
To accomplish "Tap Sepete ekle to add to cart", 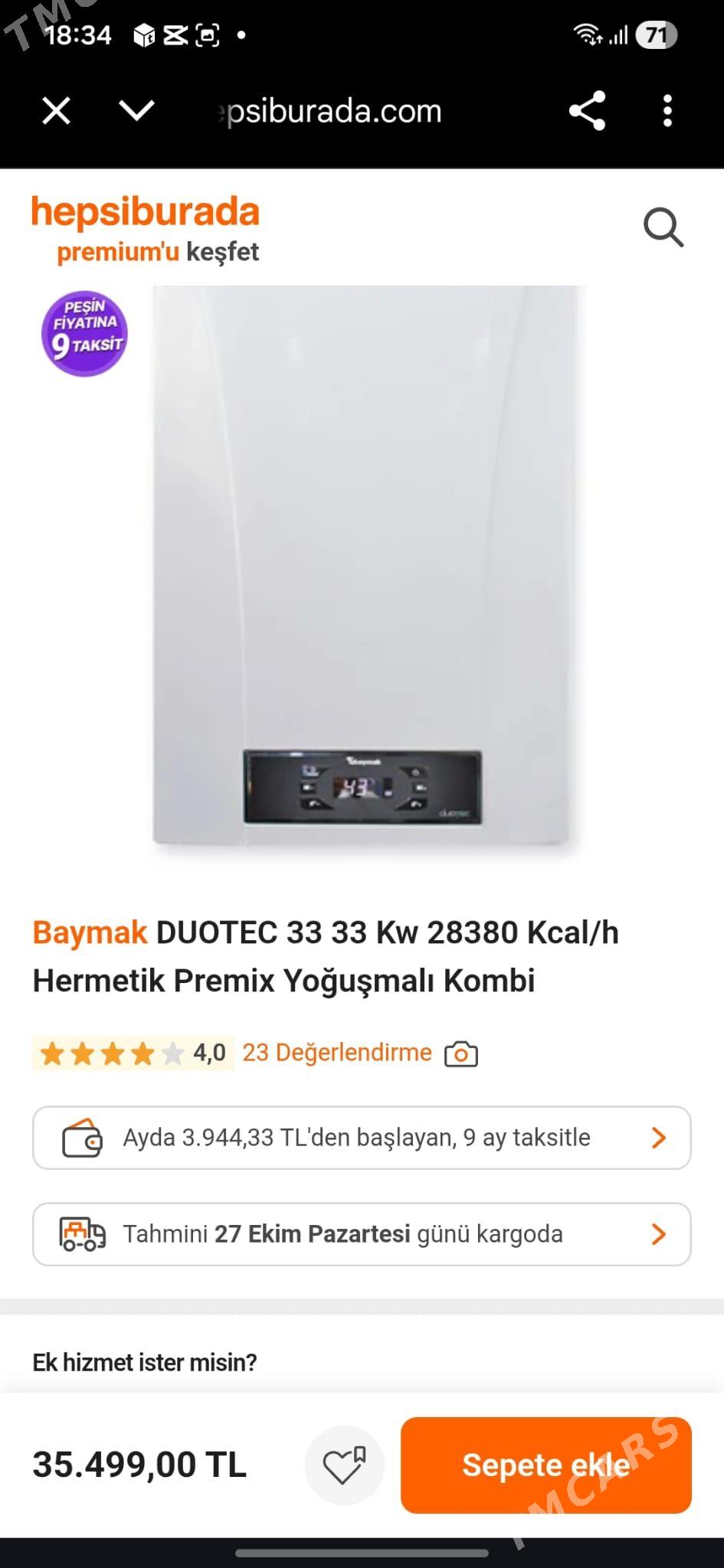I will point(545,1465).
